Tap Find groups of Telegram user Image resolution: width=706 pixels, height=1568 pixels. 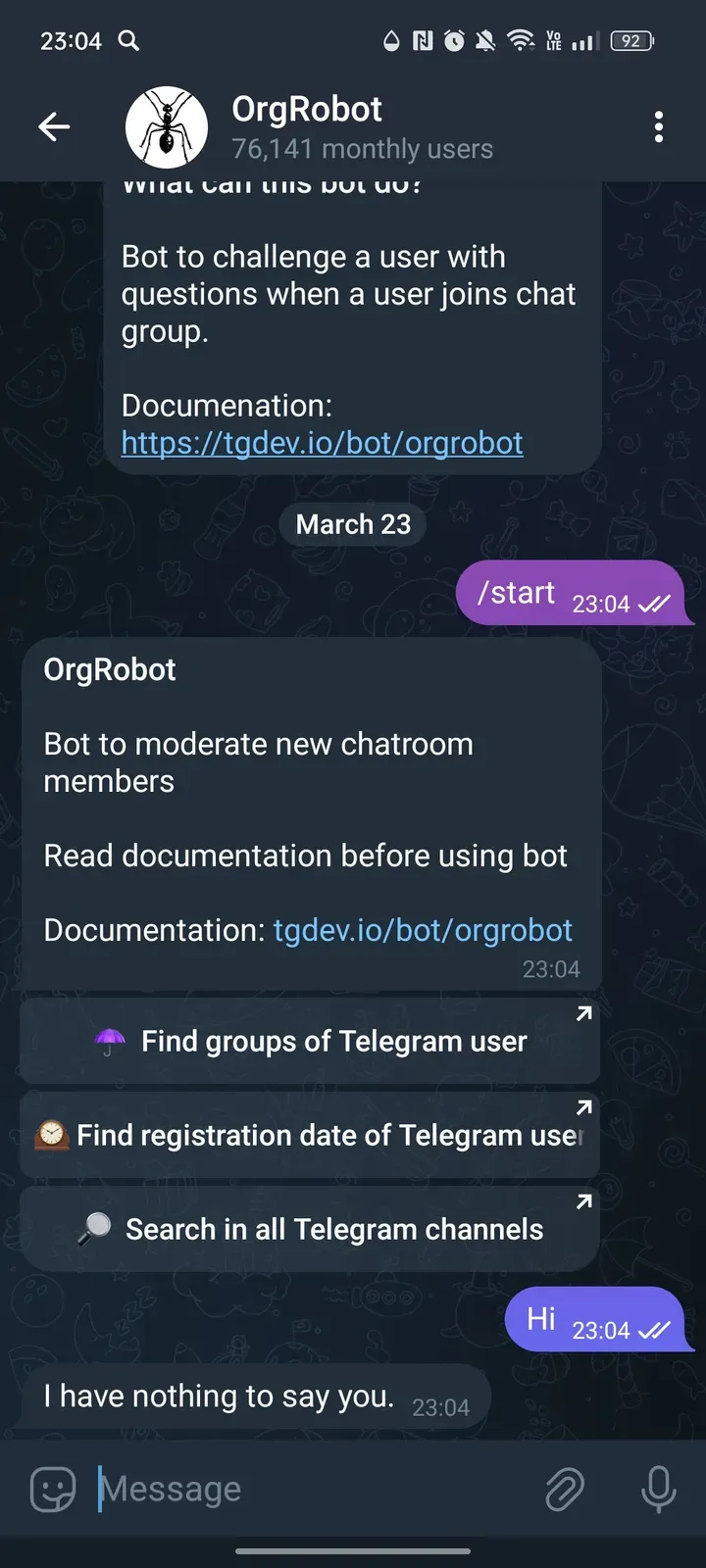310,1041
